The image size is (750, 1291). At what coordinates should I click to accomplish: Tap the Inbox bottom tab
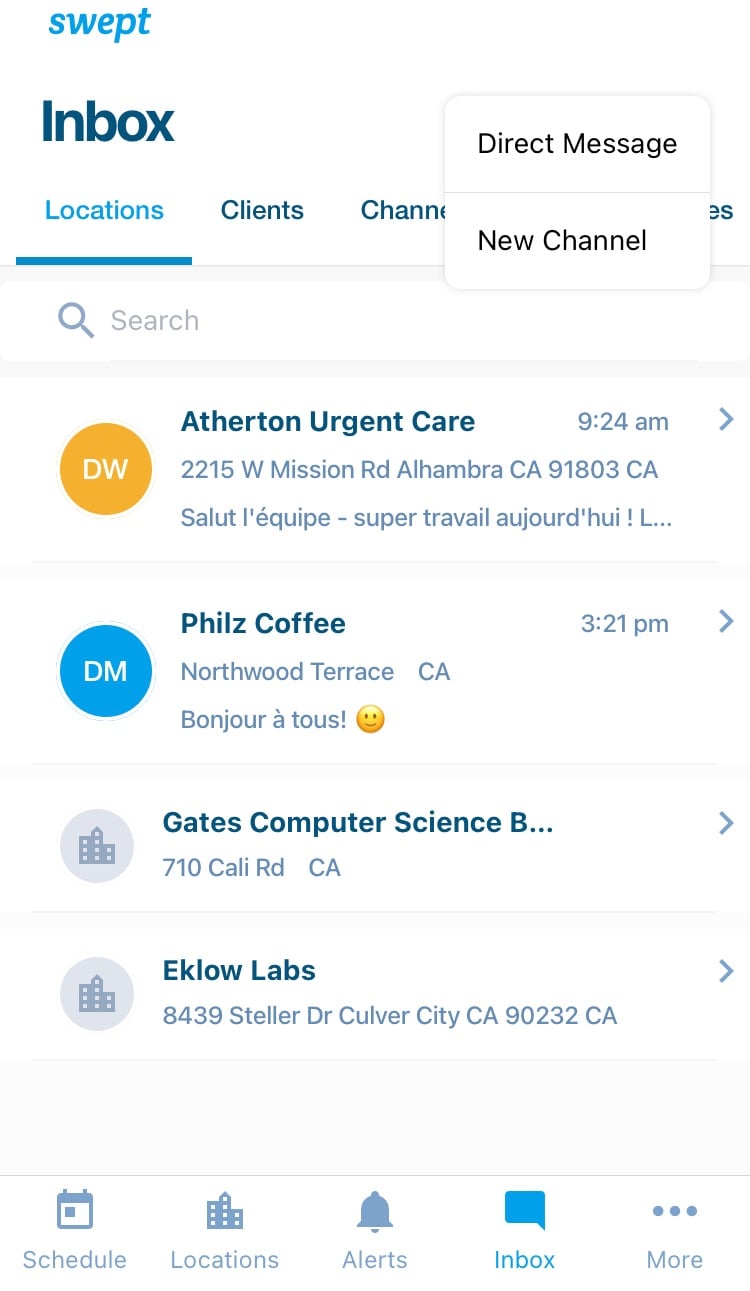pyautogui.click(x=525, y=1231)
